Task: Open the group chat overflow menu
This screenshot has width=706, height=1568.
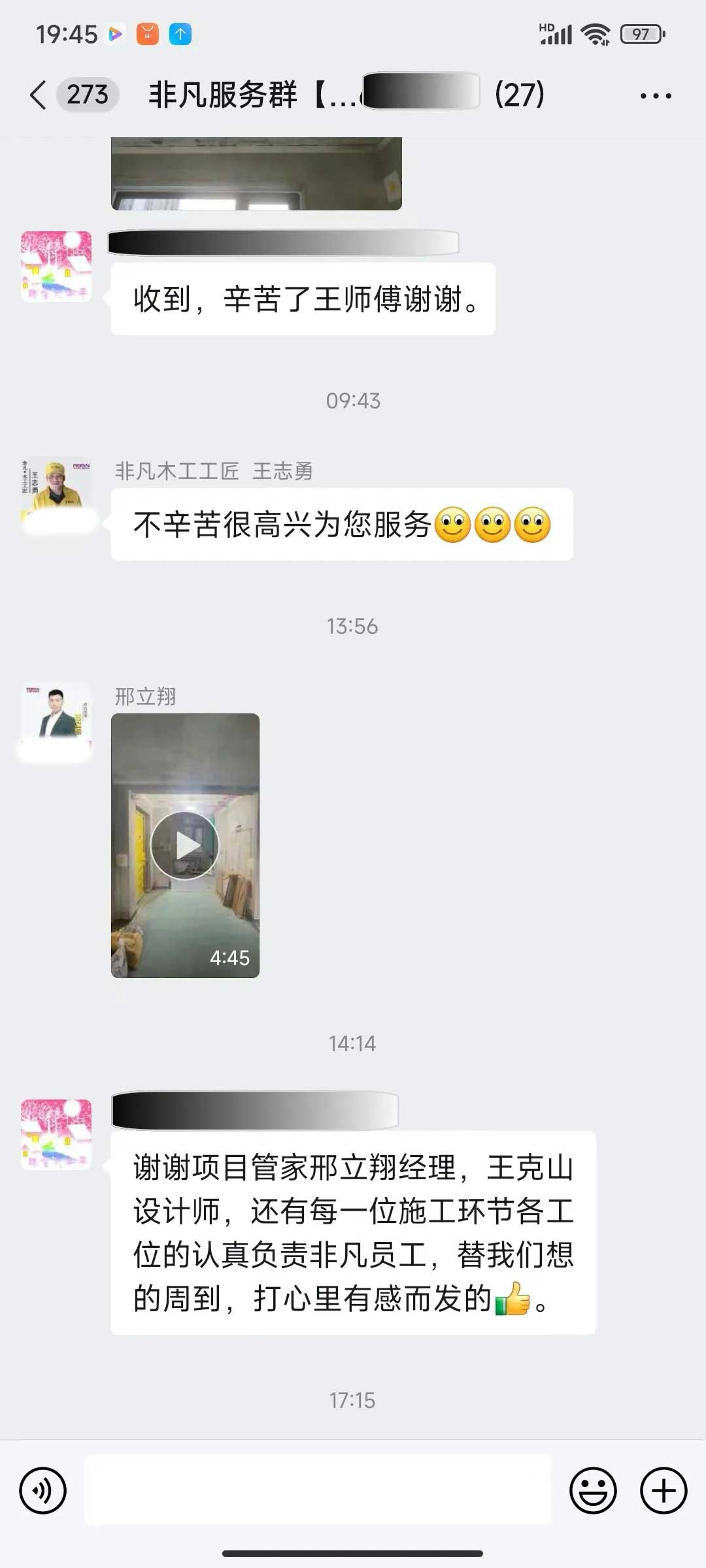Action: [655, 95]
